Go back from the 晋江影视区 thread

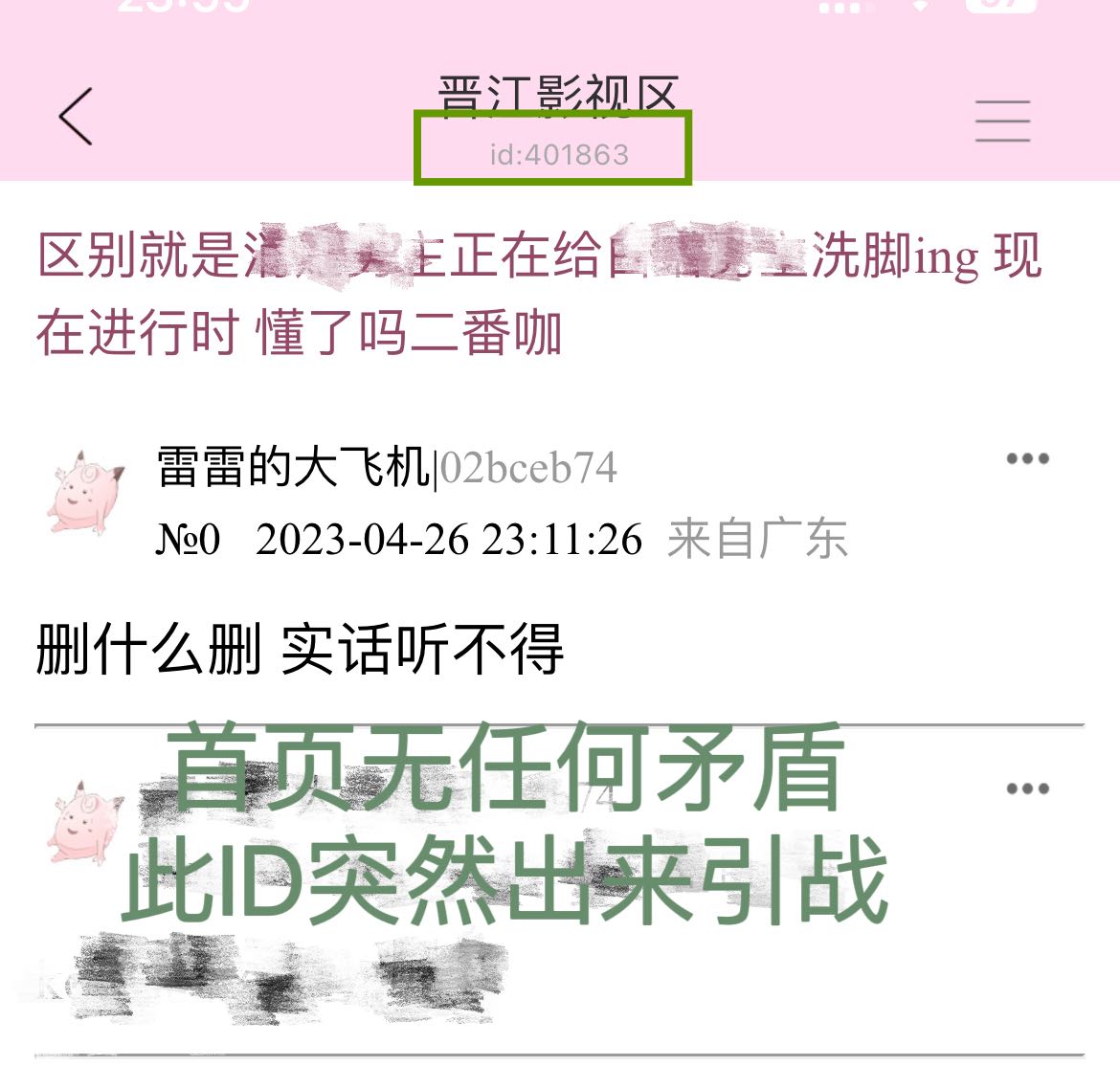click(76, 117)
